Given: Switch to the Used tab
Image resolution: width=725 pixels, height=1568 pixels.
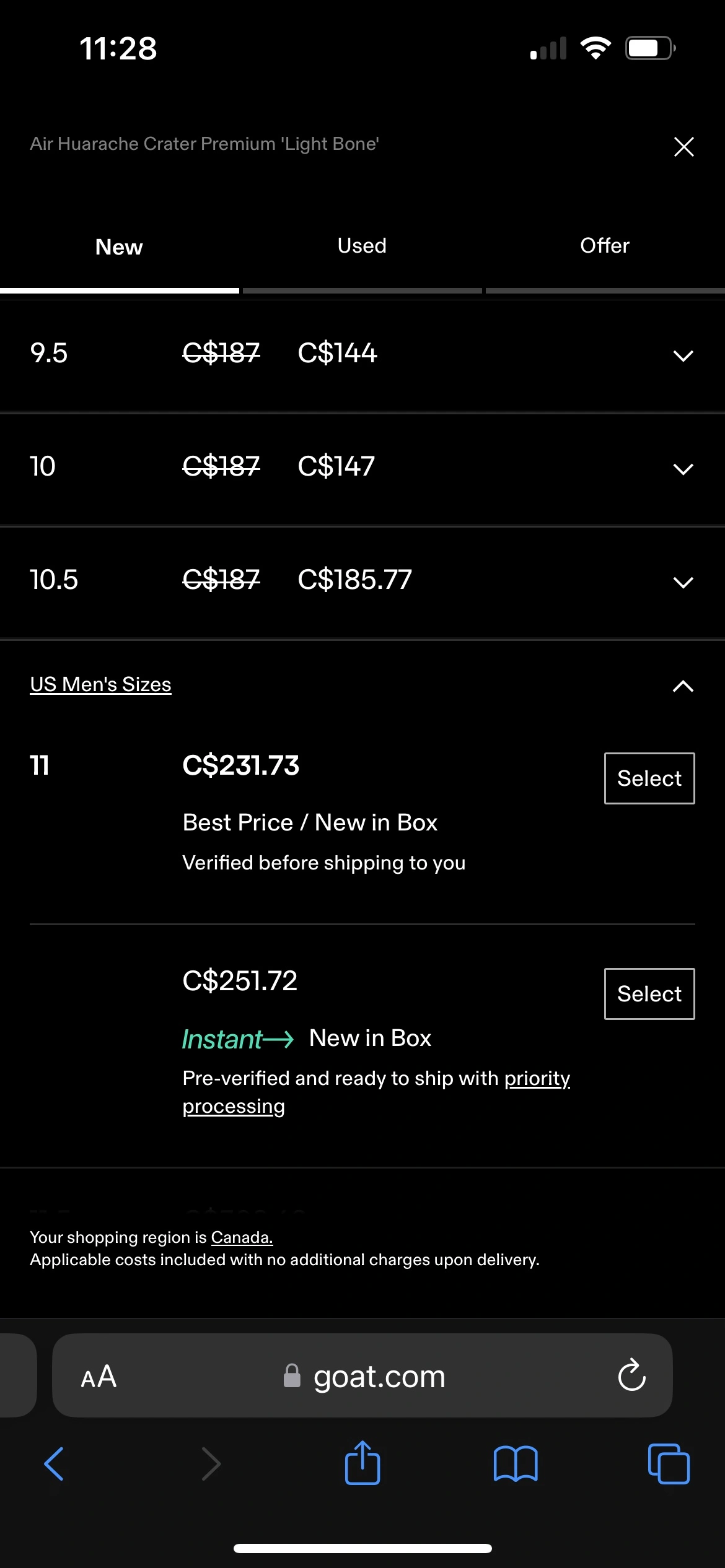Looking at the screenshot, I should (x=362, y=246).
